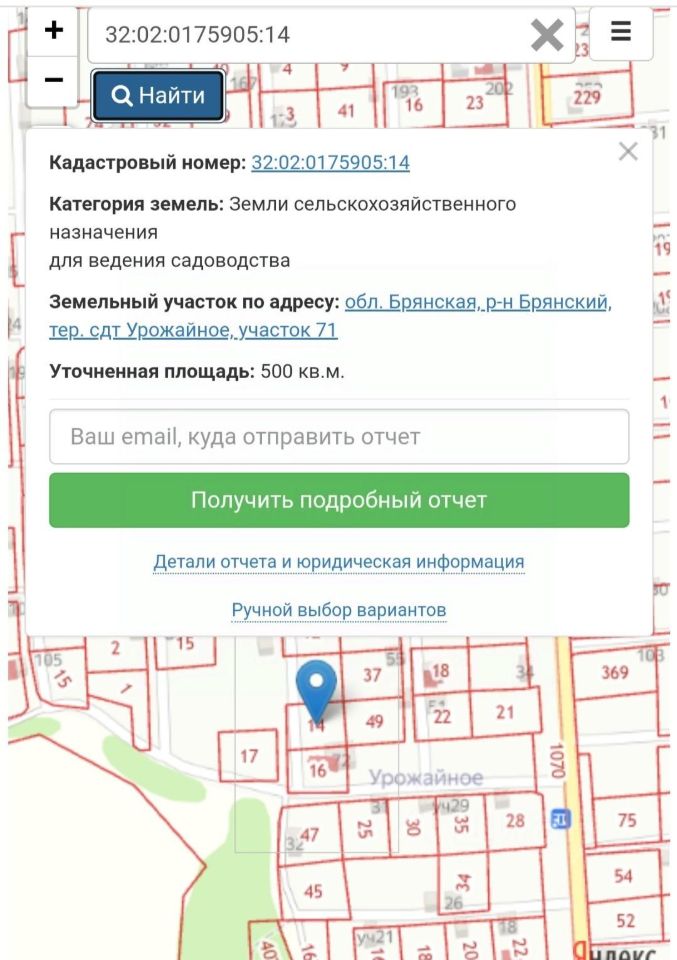The image size is (677, 960).
Task: Focus the email field for the report
Action: [x=339, y=437]
